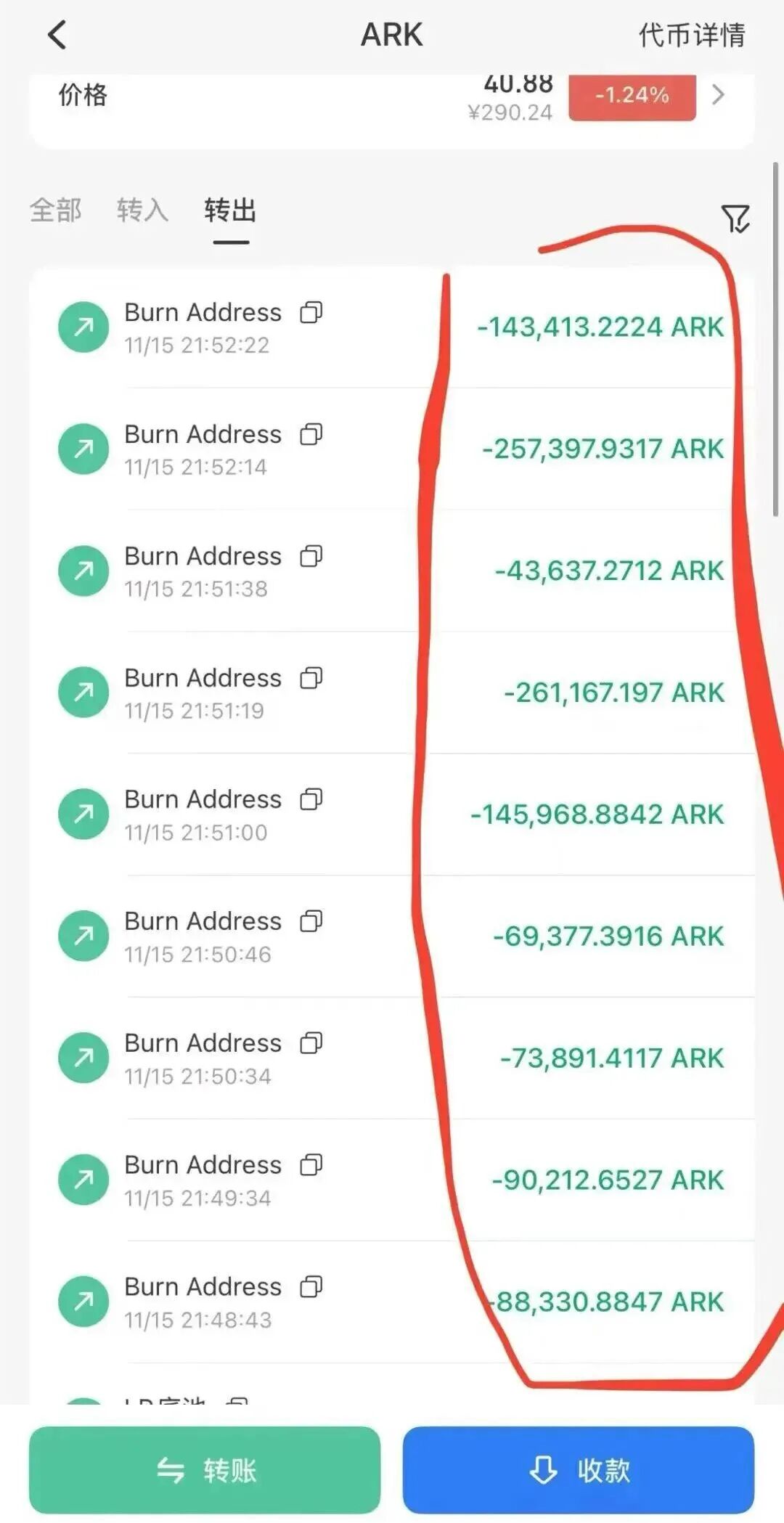The width and height of the screenshot is (784, 1523).
Task: Tap the blue 收款 receive button
Action: point(579,1470)
